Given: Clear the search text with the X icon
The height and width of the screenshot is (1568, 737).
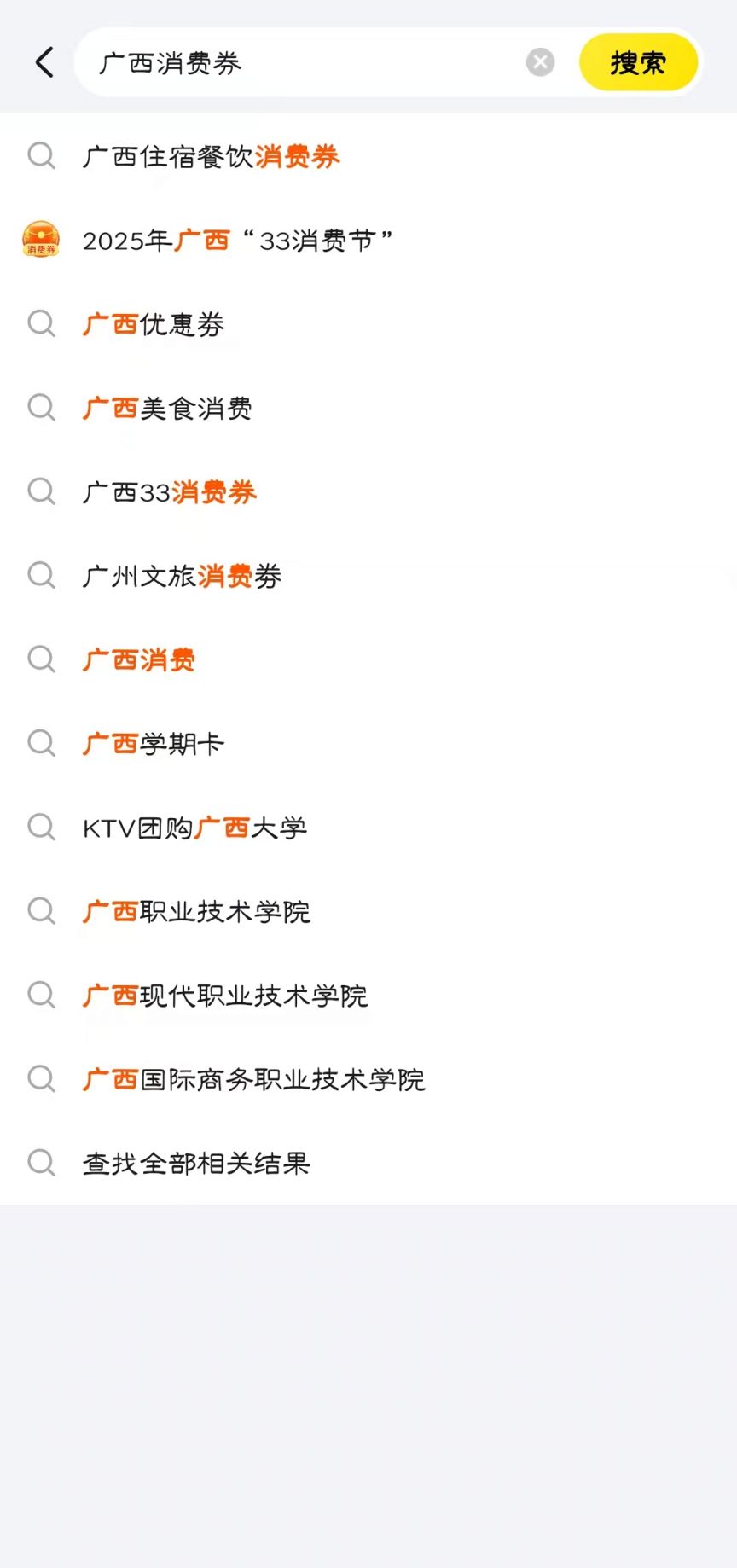Looking at the screenshot, I should (x=540, y=62).
